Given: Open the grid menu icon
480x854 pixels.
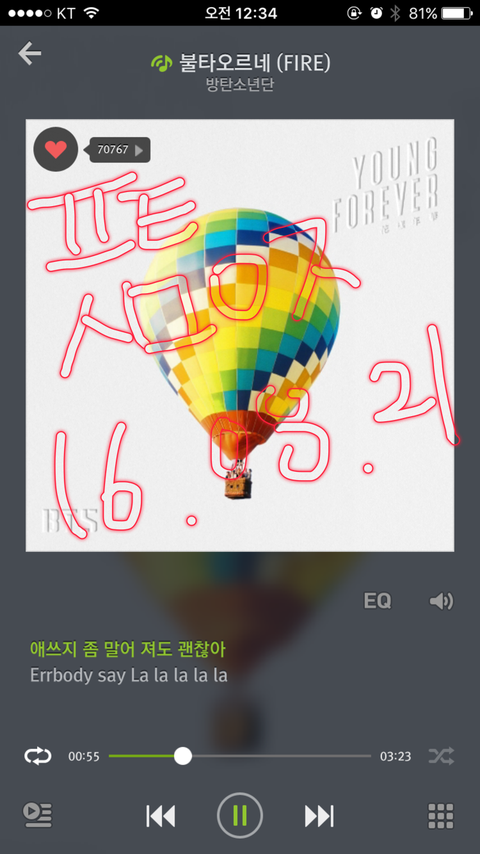Looking at the screenshot, I should [x=441, y=816].
